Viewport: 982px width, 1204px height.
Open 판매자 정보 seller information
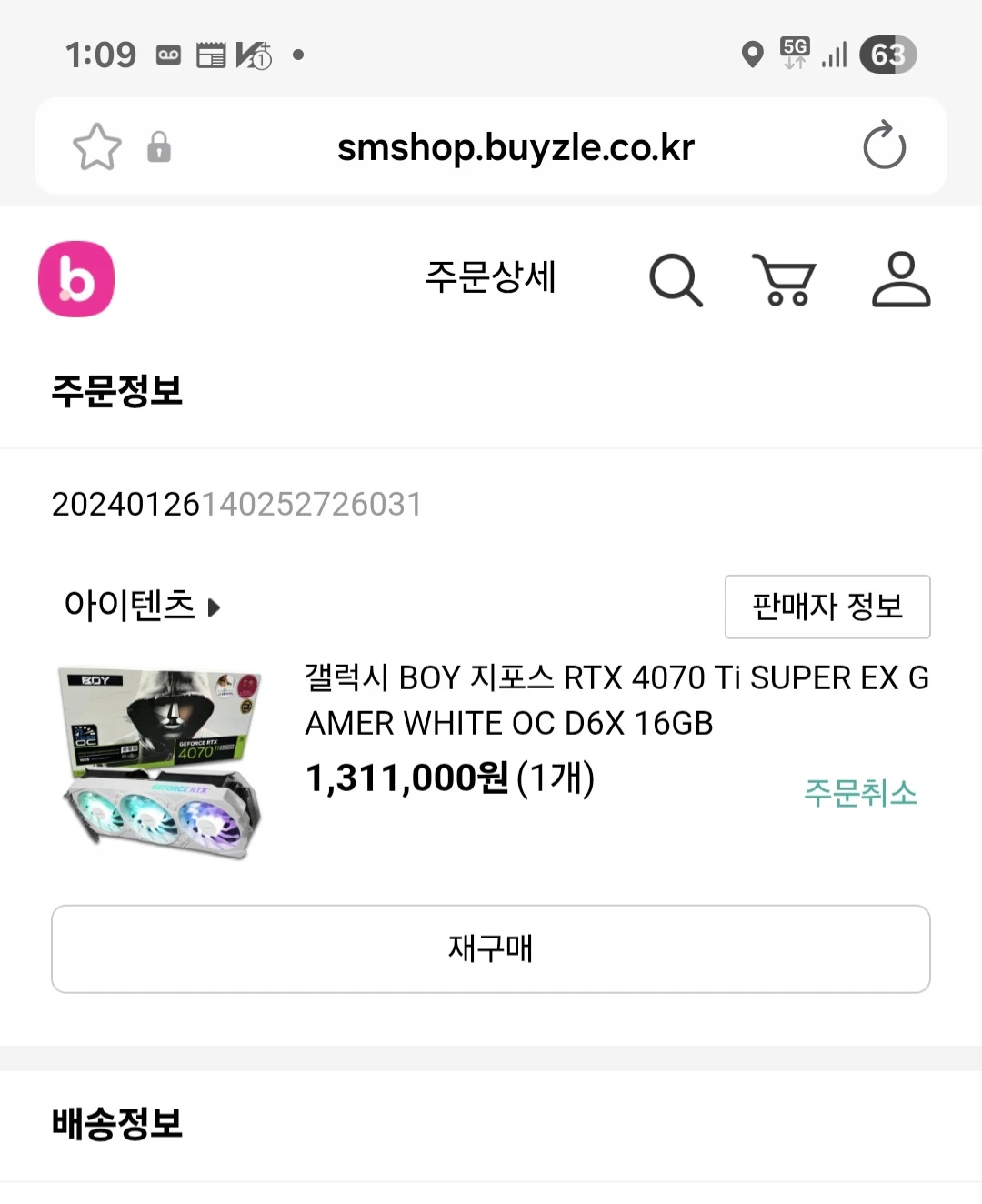(827, 607)
